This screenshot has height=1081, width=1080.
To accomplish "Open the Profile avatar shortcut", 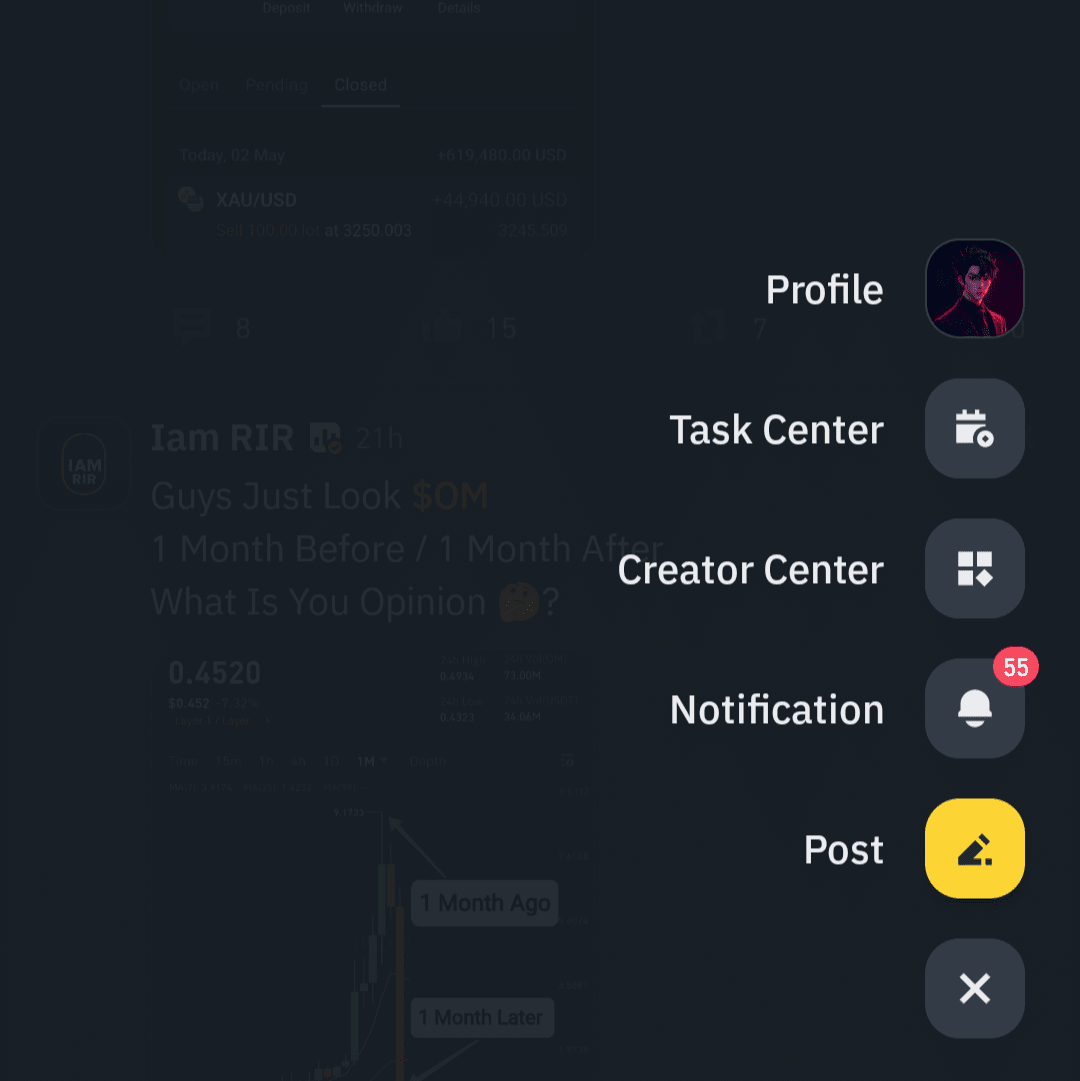I will point(974,289).
